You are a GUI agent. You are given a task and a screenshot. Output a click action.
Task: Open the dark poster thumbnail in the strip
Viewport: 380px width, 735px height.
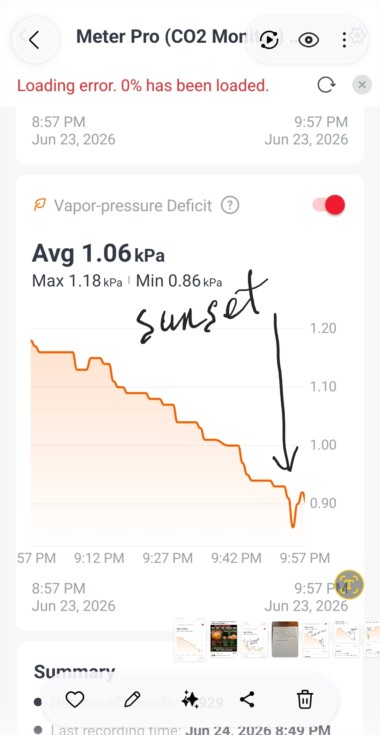[224, 639]
